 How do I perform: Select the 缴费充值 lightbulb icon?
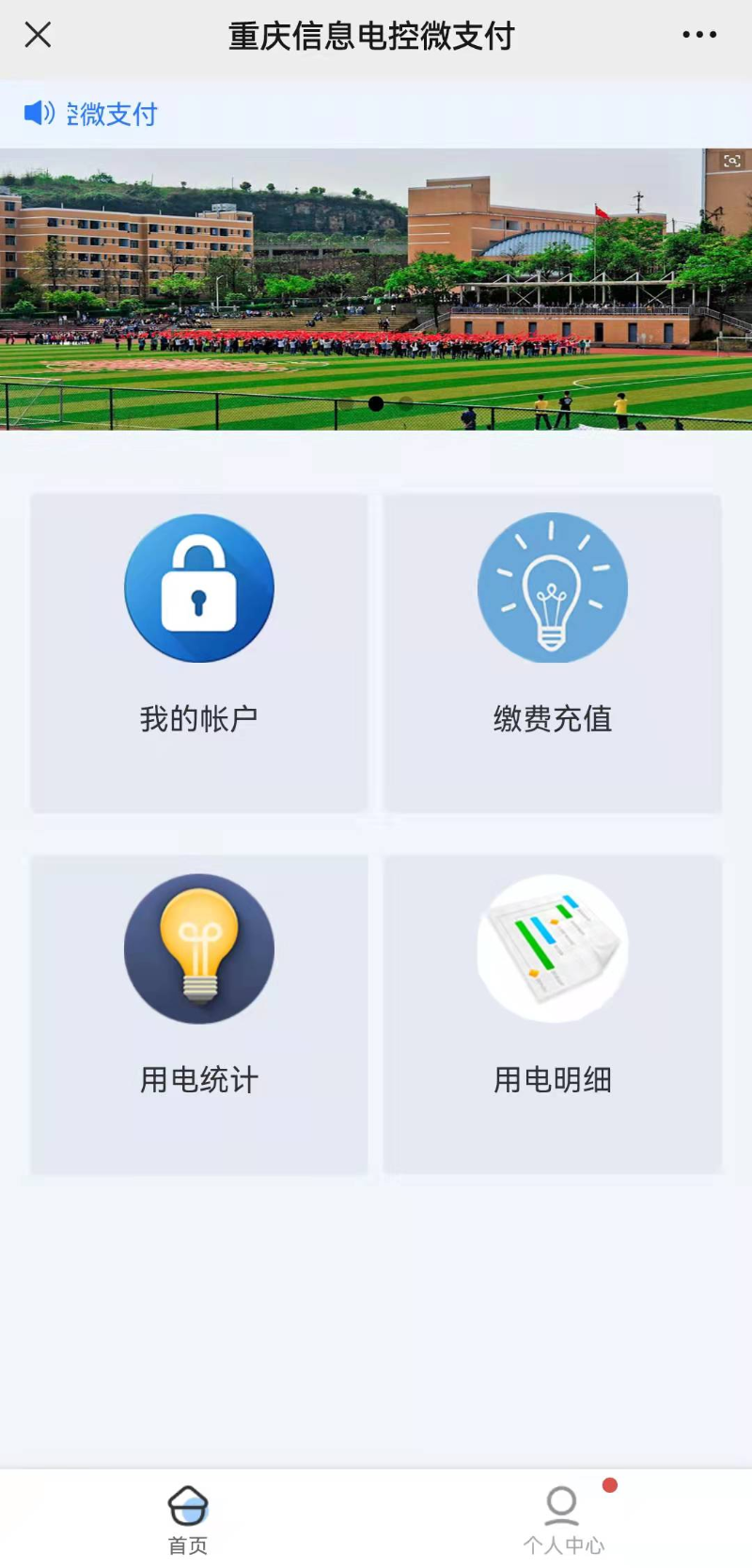click(553, 587)
